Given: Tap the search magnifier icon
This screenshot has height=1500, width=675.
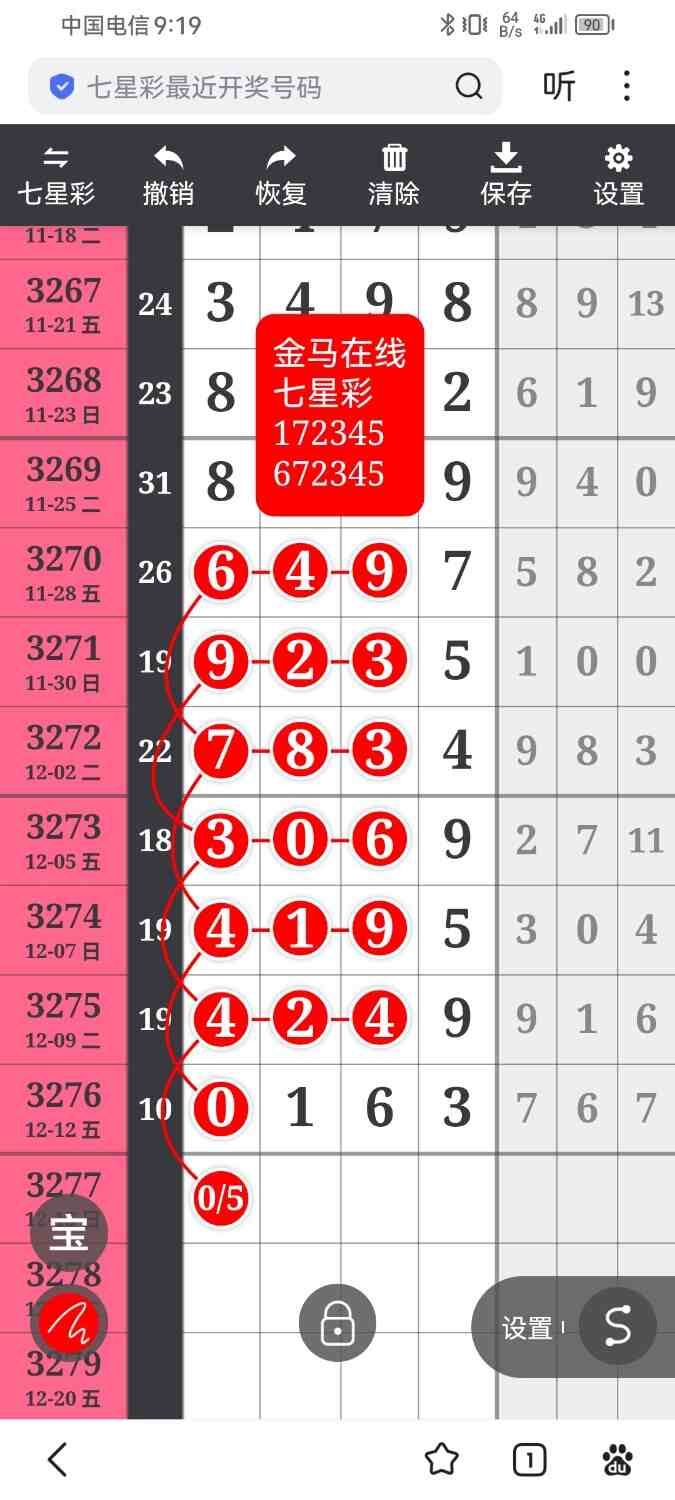Looking at the screenshot, I should (x=469, y=88).
